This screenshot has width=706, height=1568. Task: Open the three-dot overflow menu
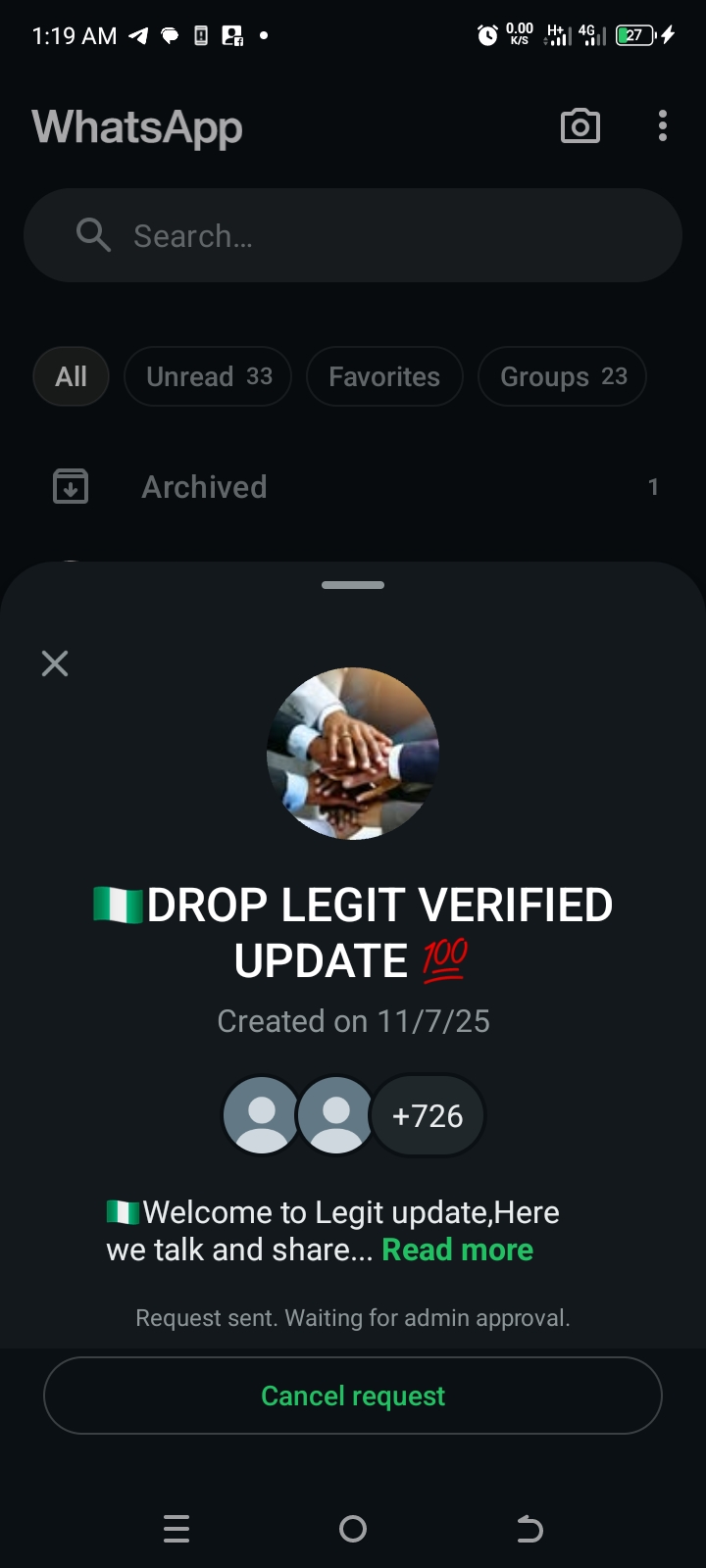click(x=663, y=126)
